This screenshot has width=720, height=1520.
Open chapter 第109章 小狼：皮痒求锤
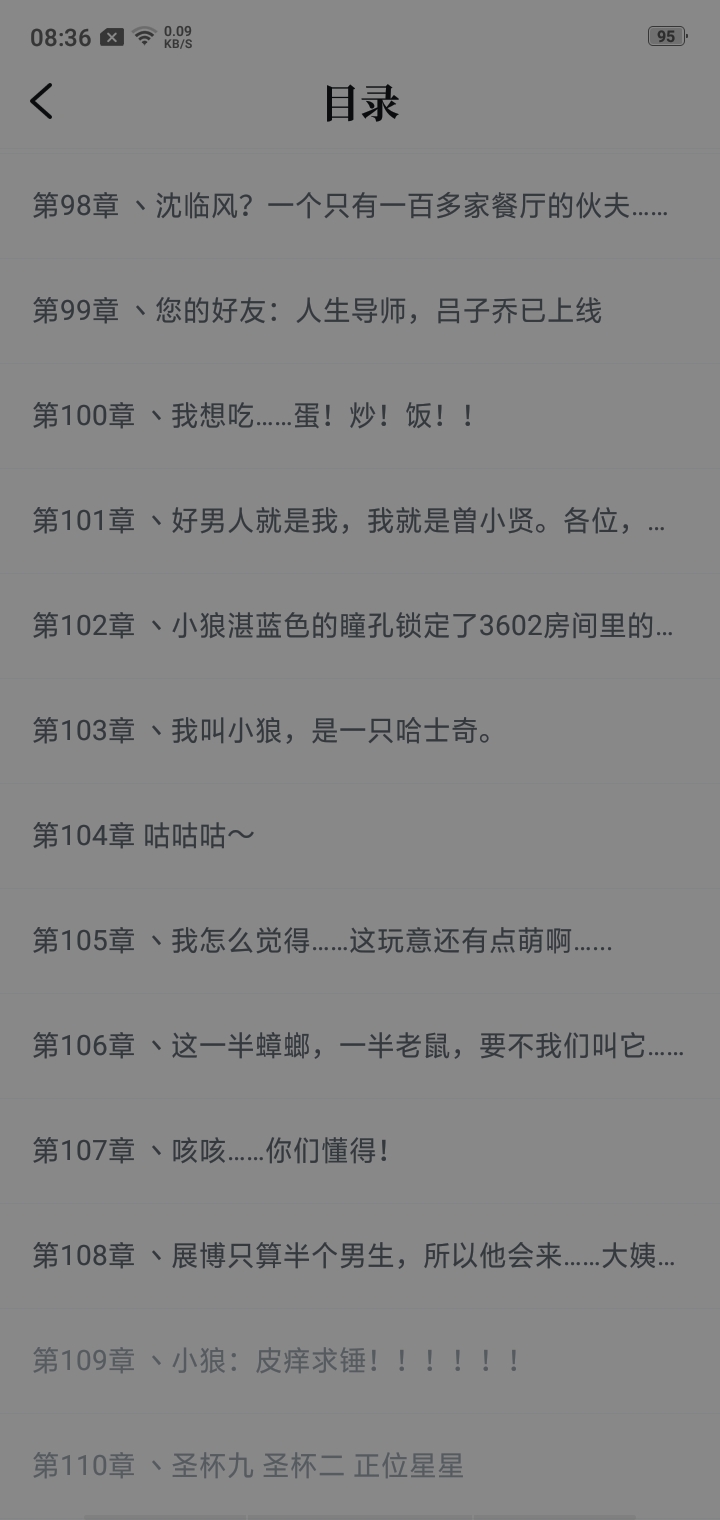(277, 1361)
